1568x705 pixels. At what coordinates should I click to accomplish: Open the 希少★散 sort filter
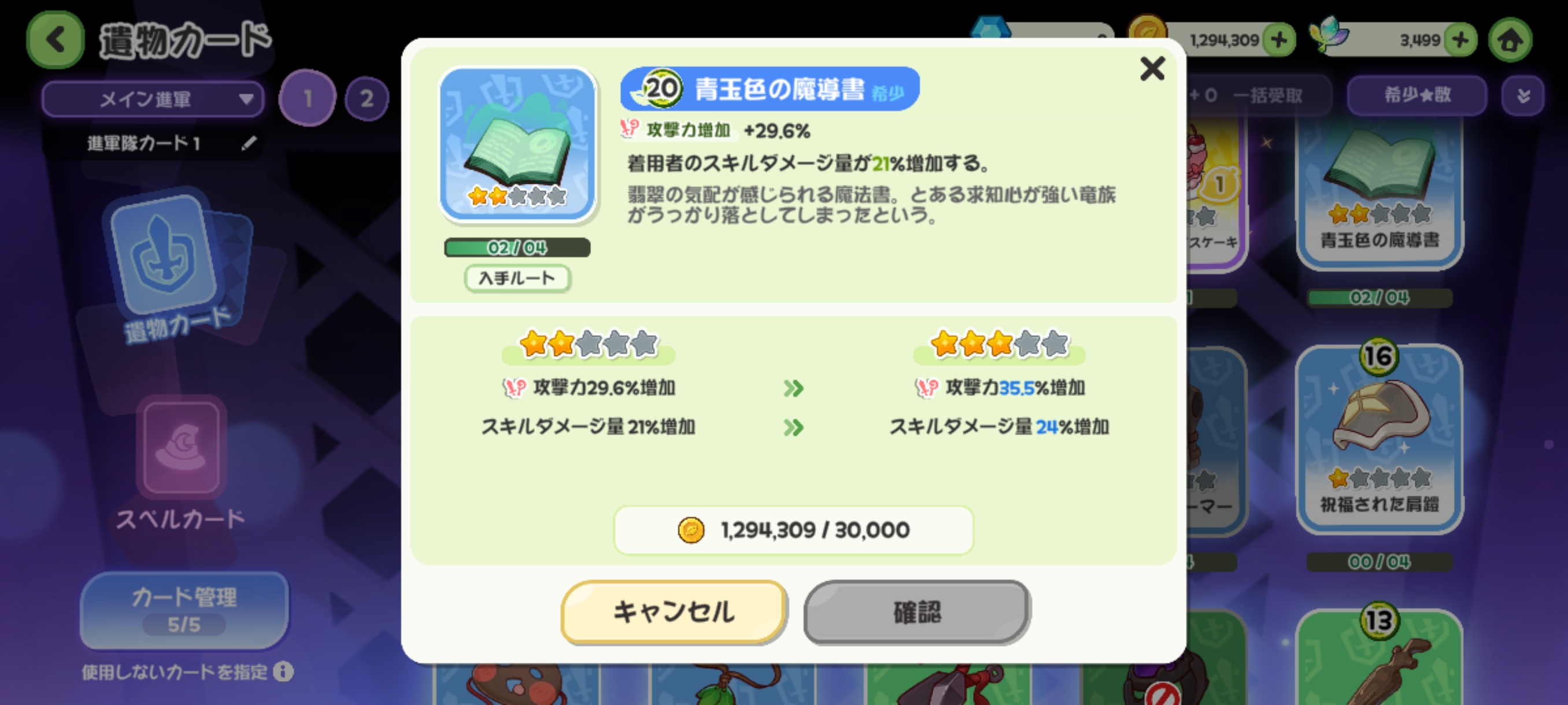(x=1417, y=95)
